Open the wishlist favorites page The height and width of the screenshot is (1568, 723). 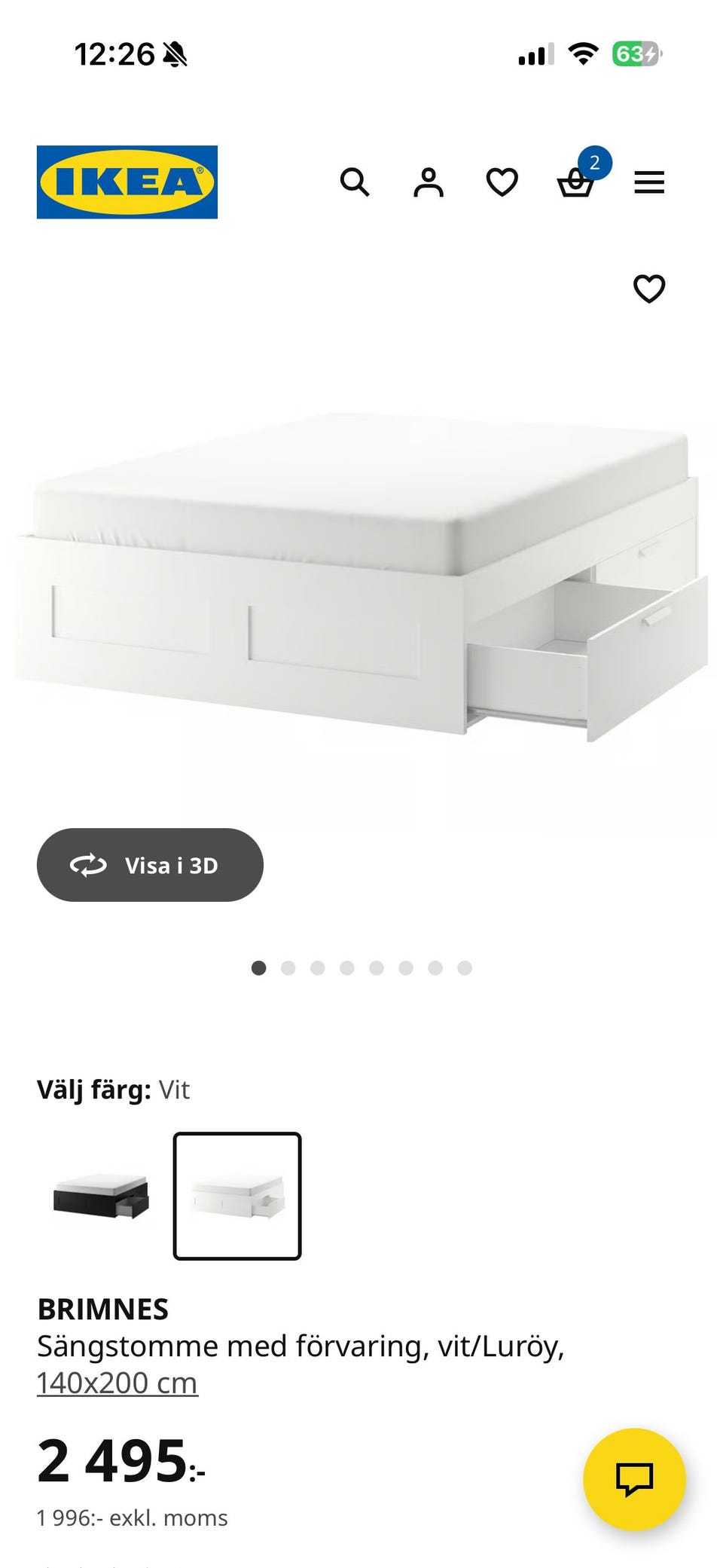[x=502, y=182]
